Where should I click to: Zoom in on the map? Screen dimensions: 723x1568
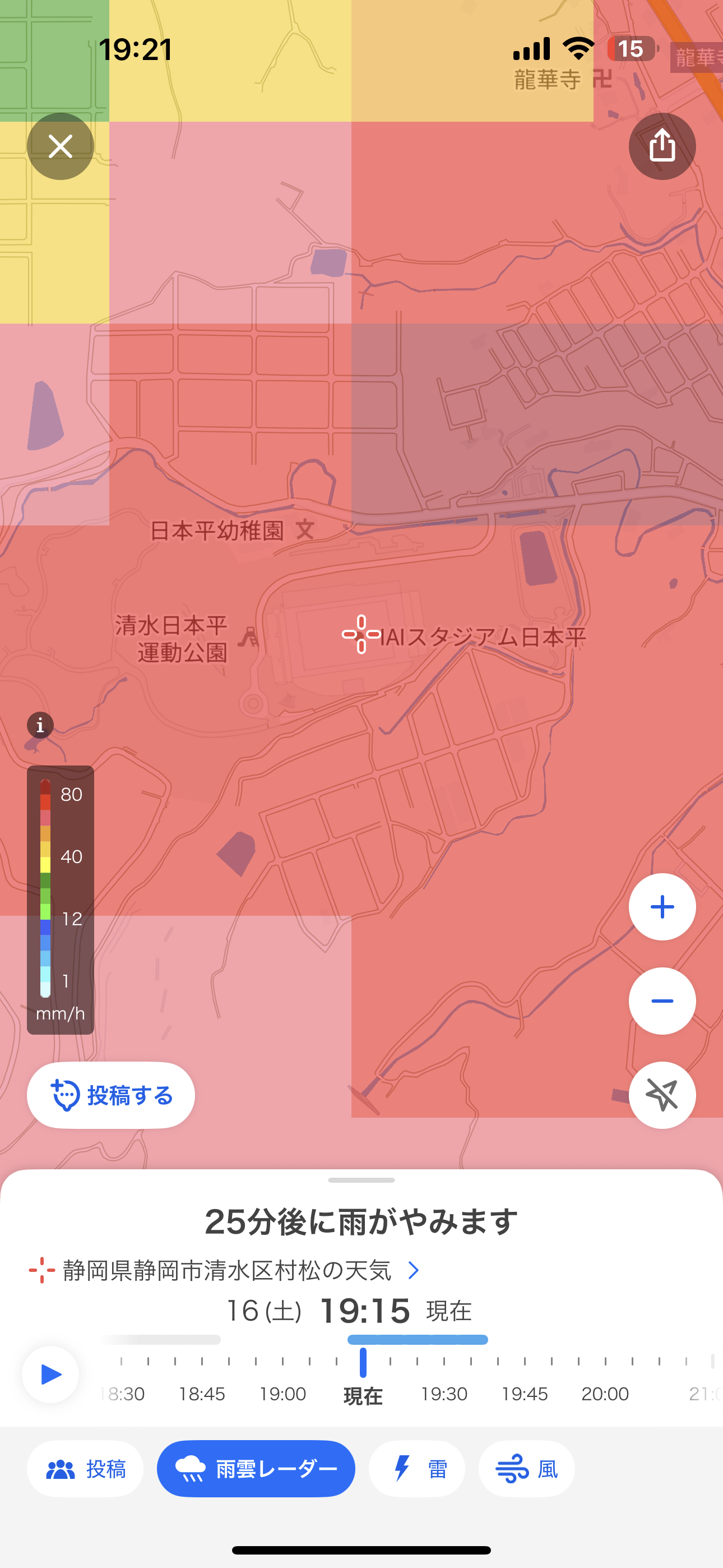[x=661, y=906]
